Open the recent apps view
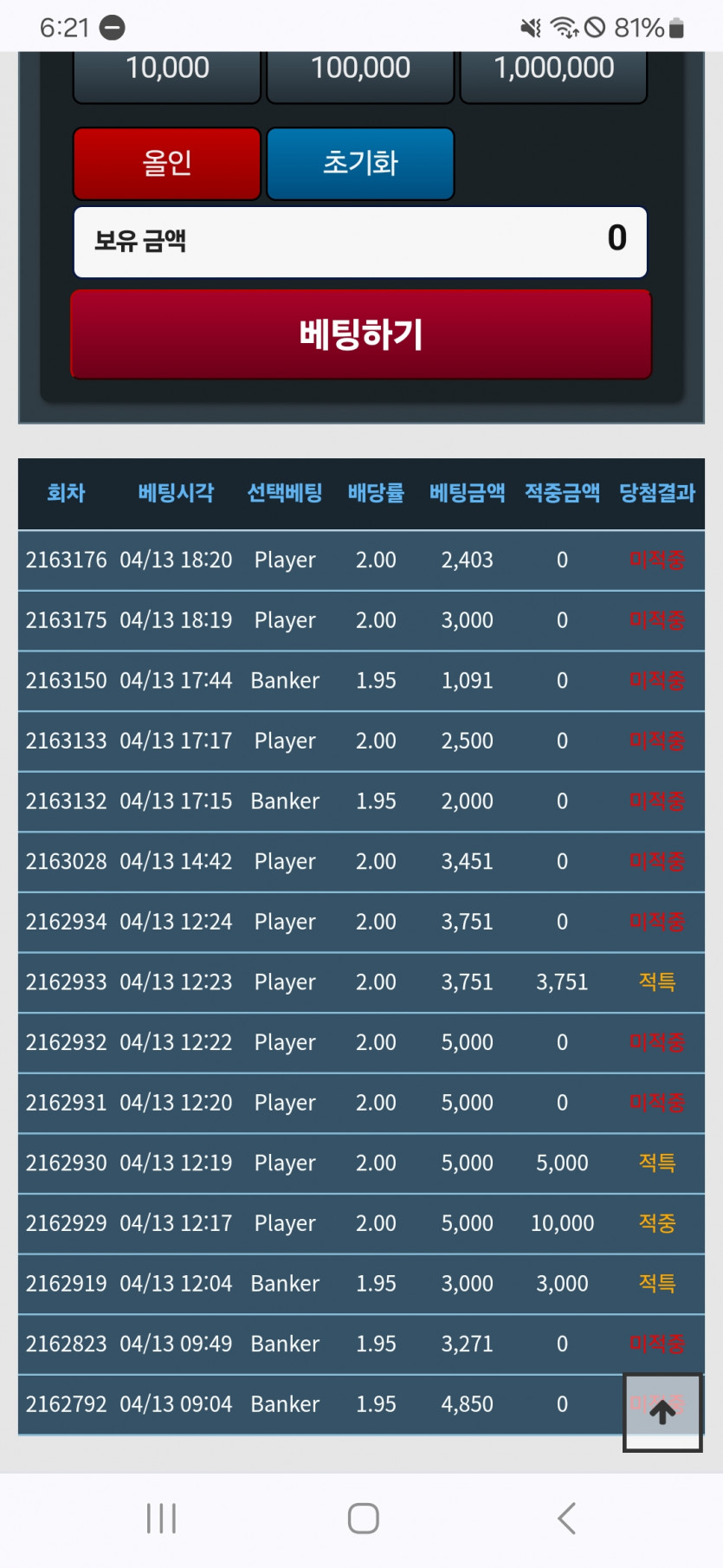 point(161,1518)
